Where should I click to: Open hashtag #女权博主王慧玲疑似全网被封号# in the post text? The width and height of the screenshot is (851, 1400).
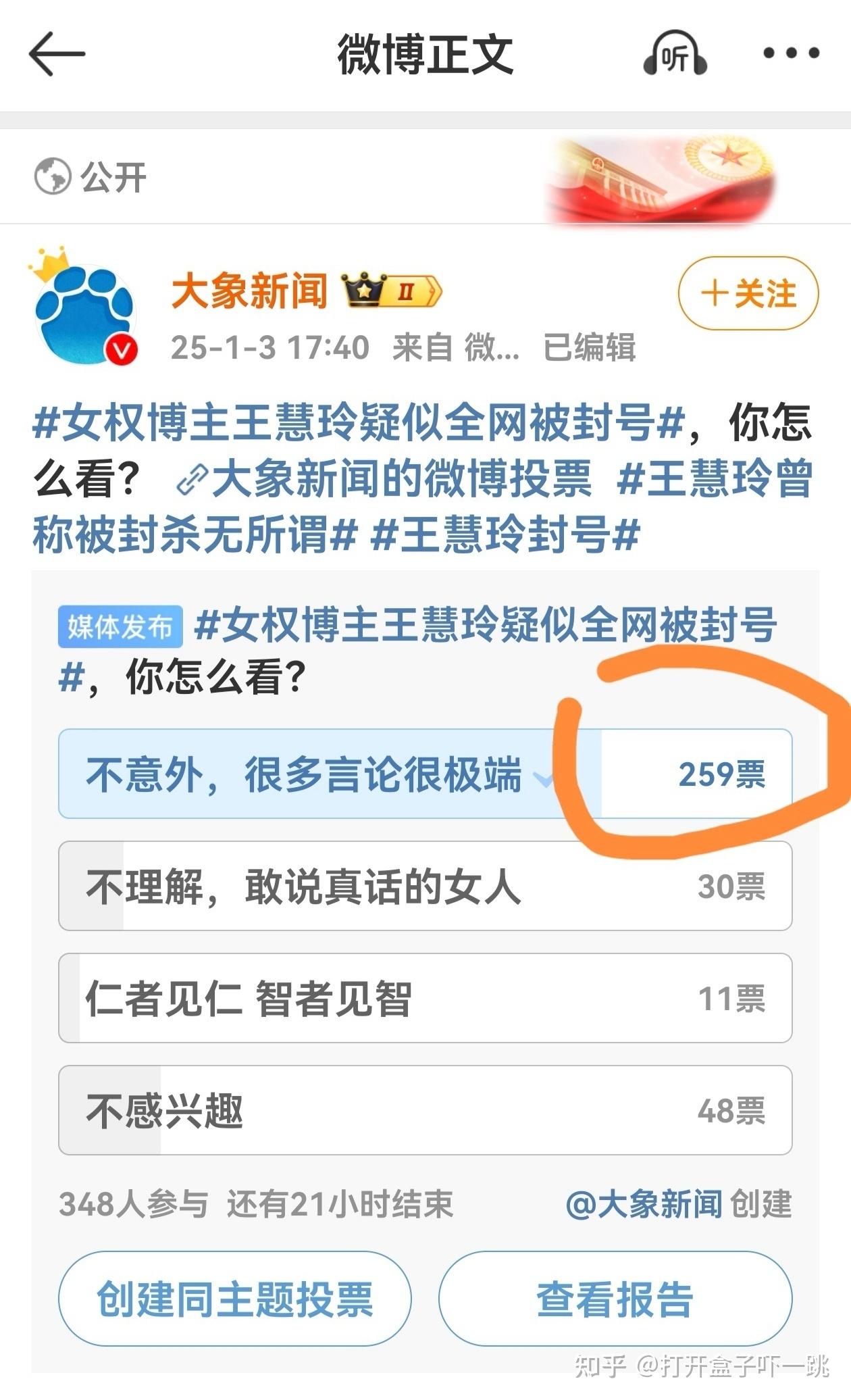(358, 422)
